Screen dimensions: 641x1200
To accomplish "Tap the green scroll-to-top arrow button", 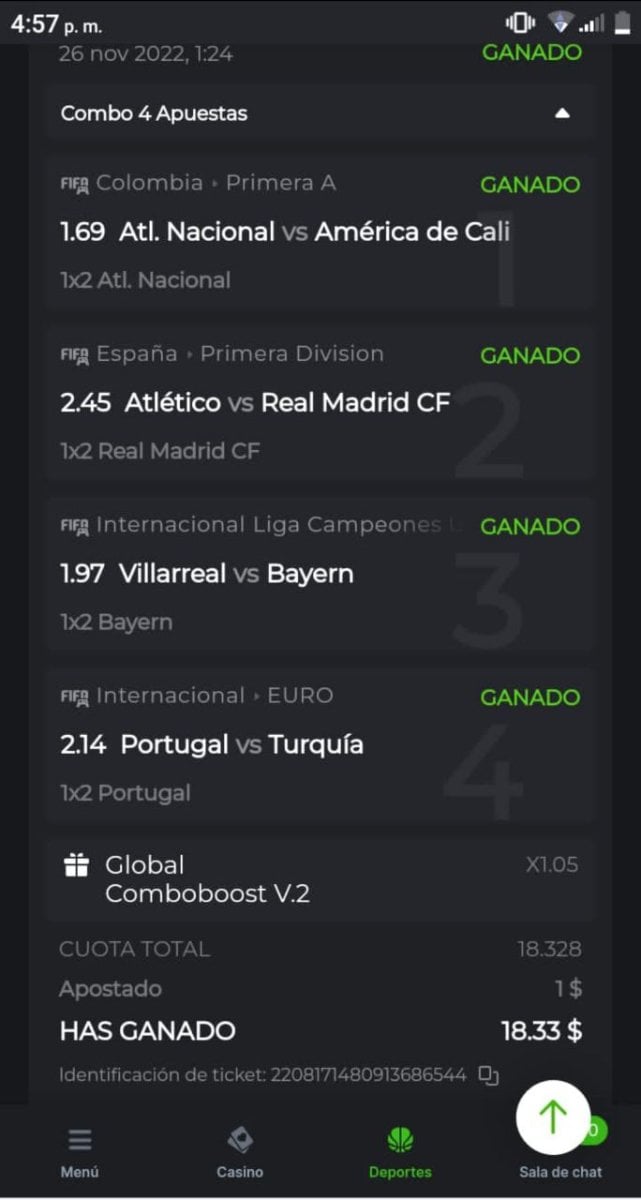I will click(553, 1117).
